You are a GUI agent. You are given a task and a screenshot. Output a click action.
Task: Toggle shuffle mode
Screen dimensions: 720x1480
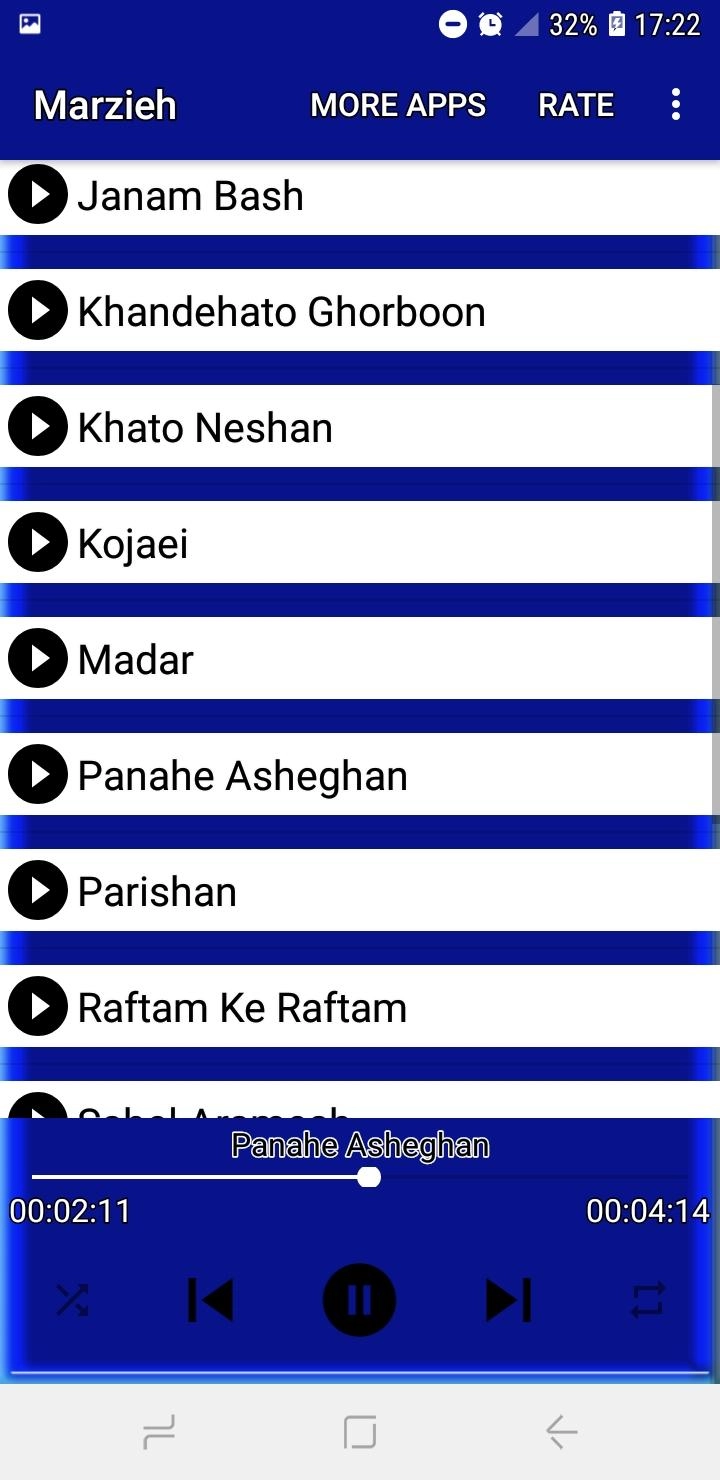pyautogui.click(x=72, y=1300)
